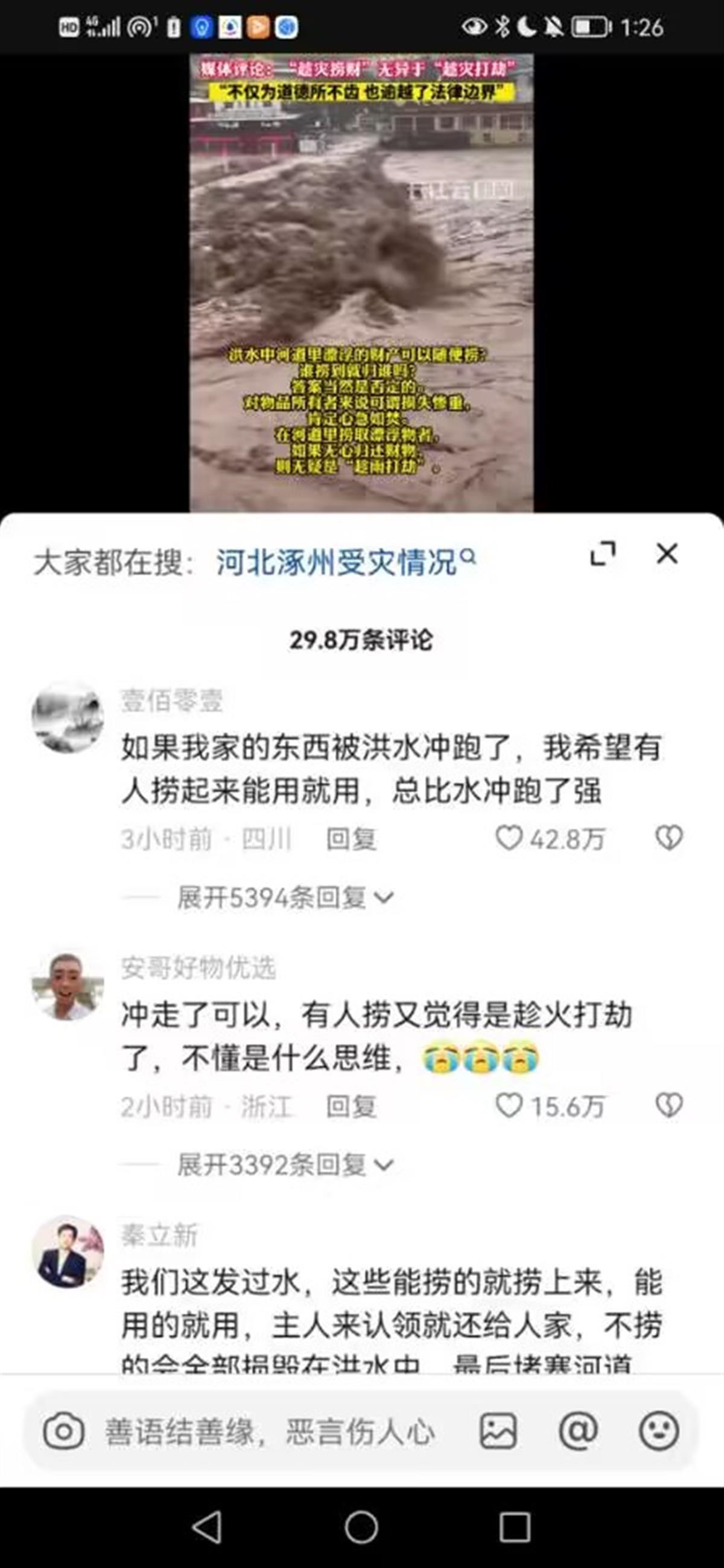
Task: Open camera icon in comment box
Action: point(63,1431)
